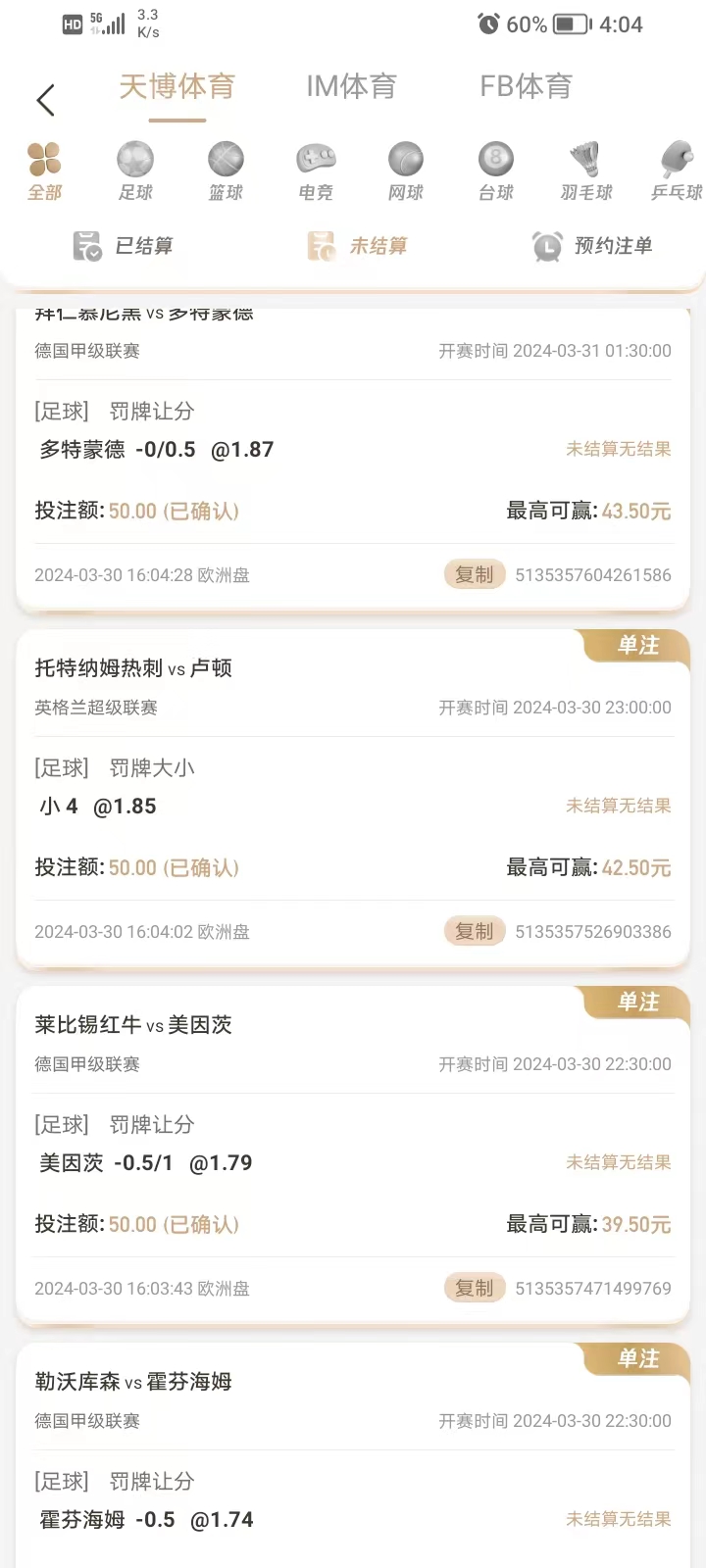Show 网球 bets only

coord(406,171)
